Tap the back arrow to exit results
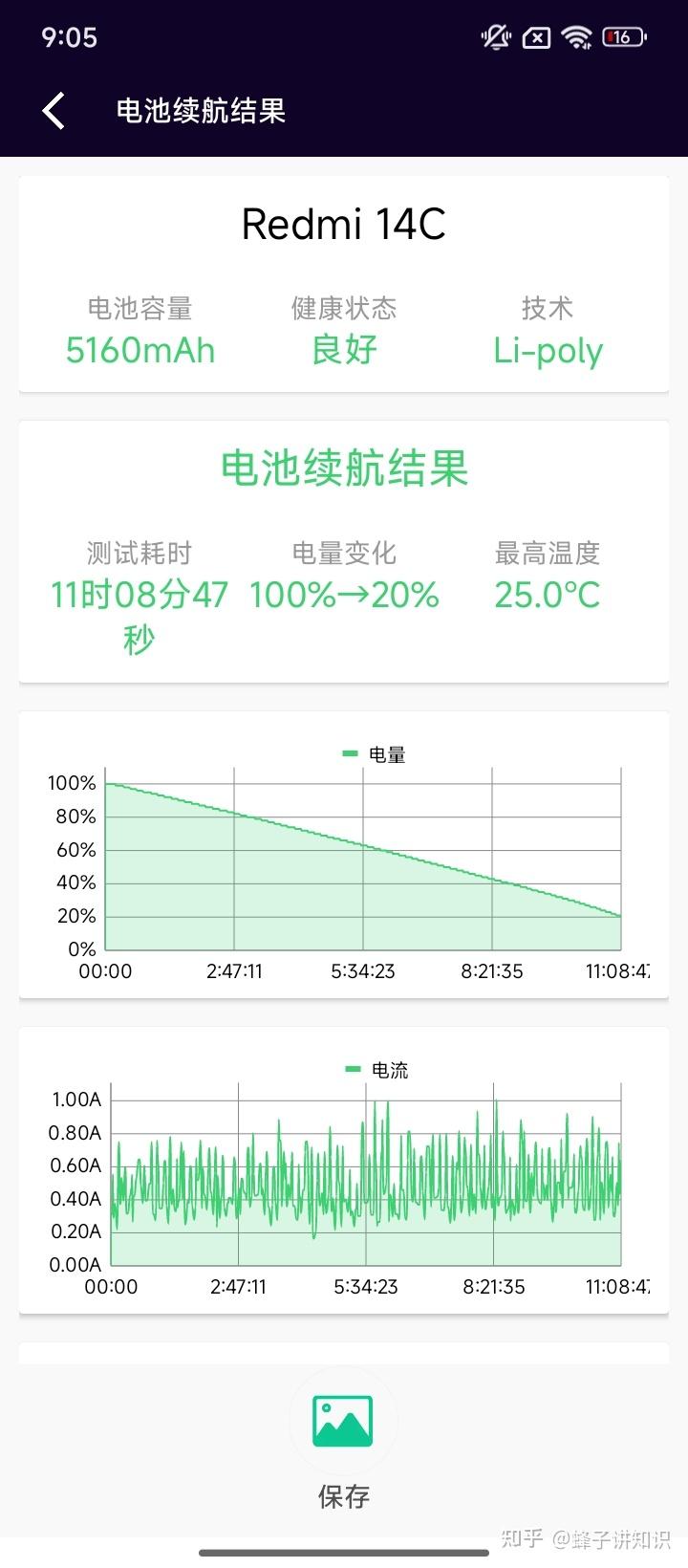 [x=53, y=110]
